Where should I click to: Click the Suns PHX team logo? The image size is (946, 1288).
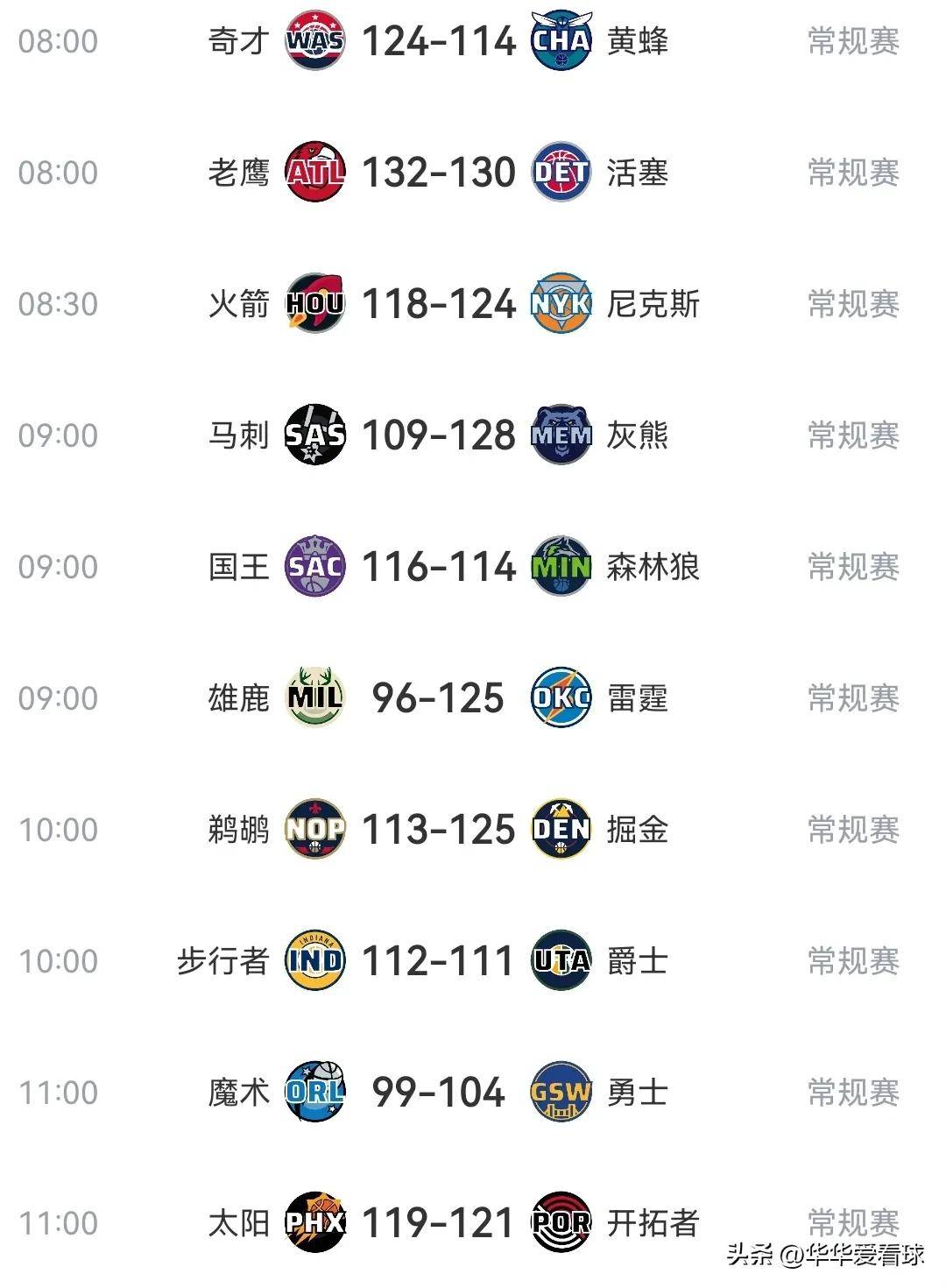(314, 1221)
